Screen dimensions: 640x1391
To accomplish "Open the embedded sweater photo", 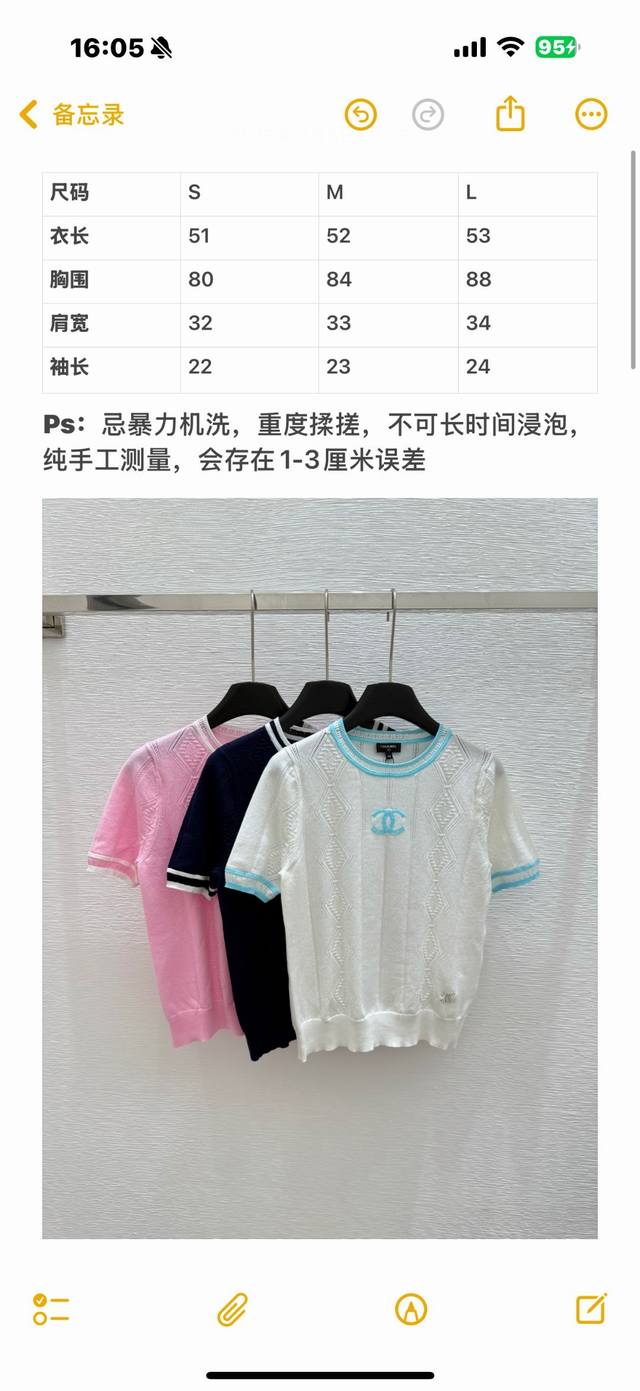I will (x=319, y=868).
